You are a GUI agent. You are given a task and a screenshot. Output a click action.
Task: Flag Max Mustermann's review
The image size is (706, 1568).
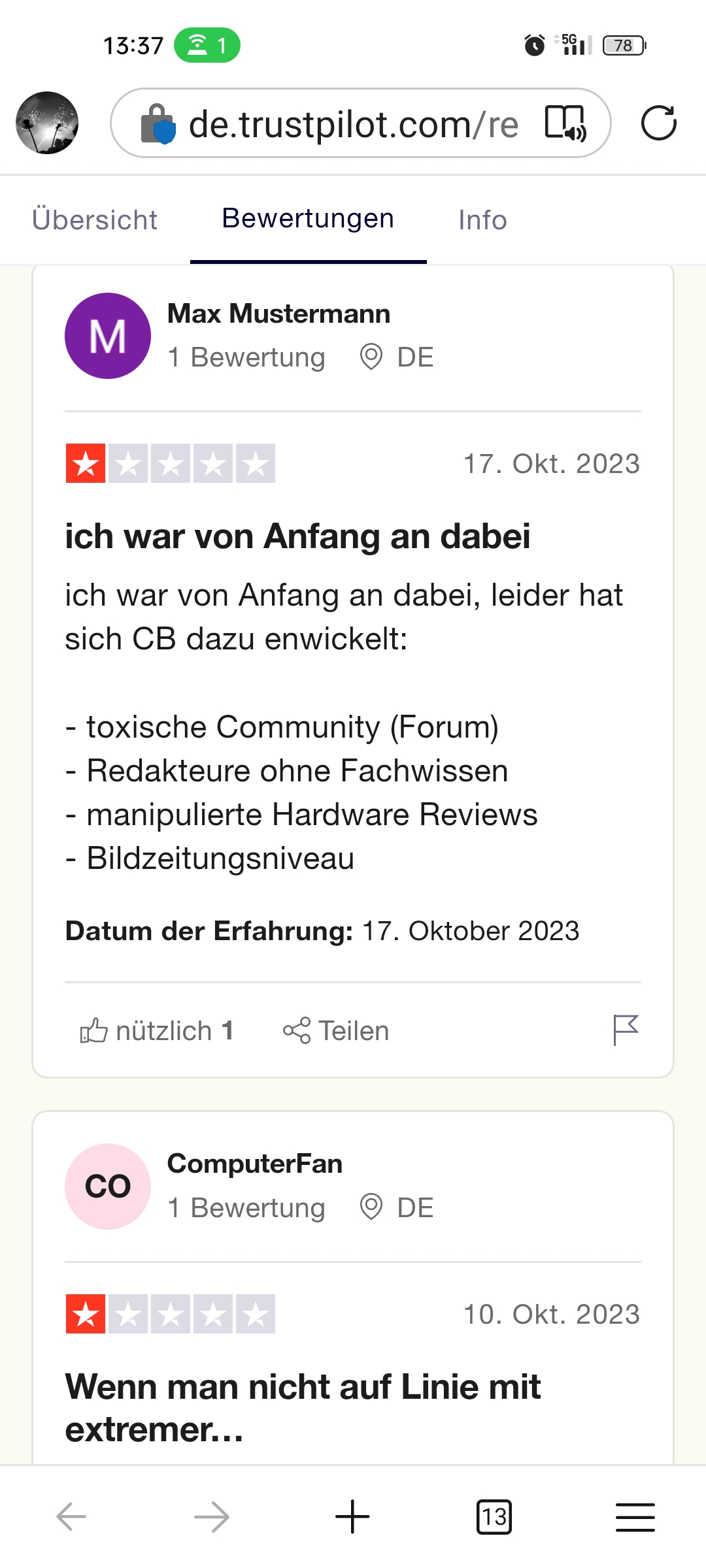pos(626,1030)
